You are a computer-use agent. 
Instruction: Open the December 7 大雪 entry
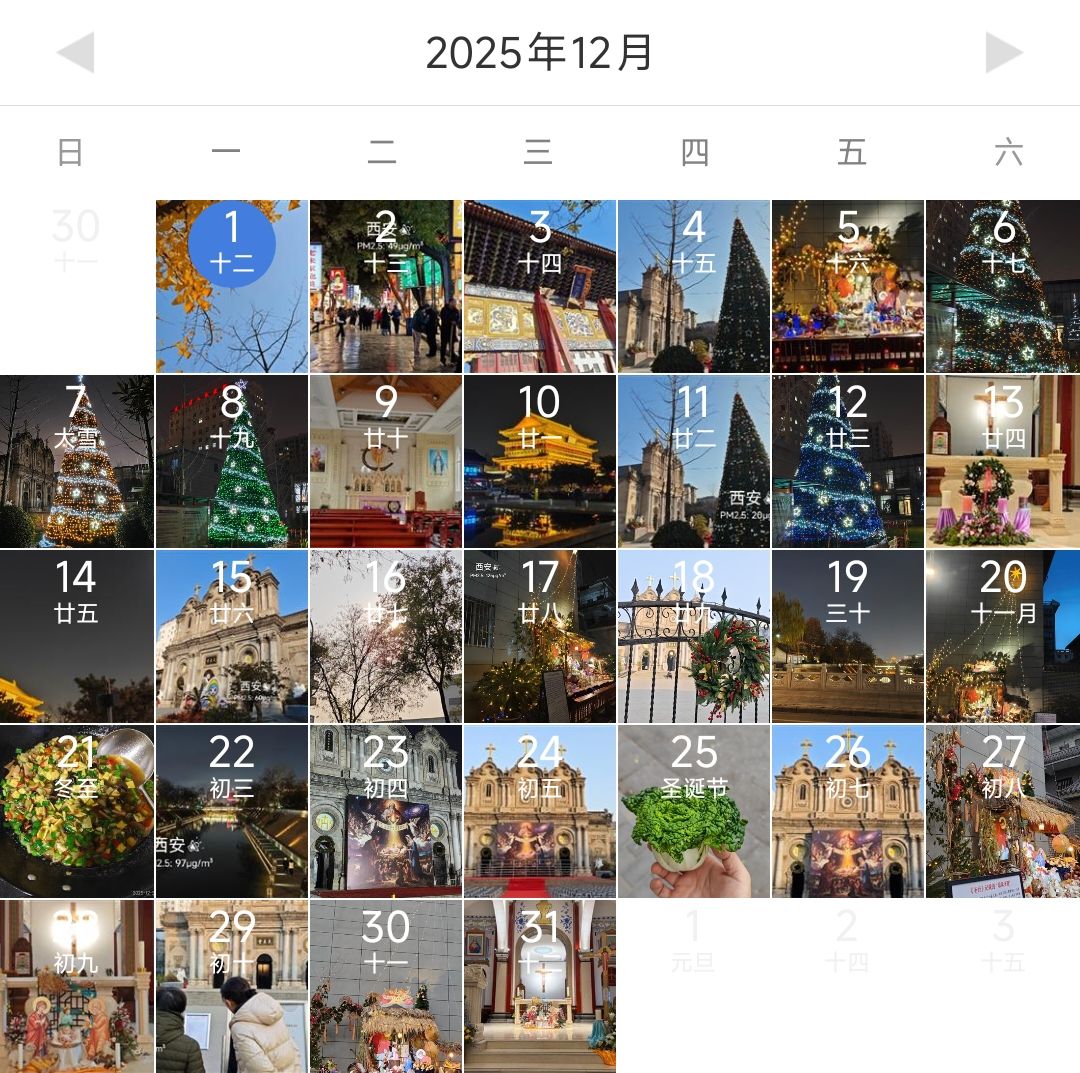(77, 461)
